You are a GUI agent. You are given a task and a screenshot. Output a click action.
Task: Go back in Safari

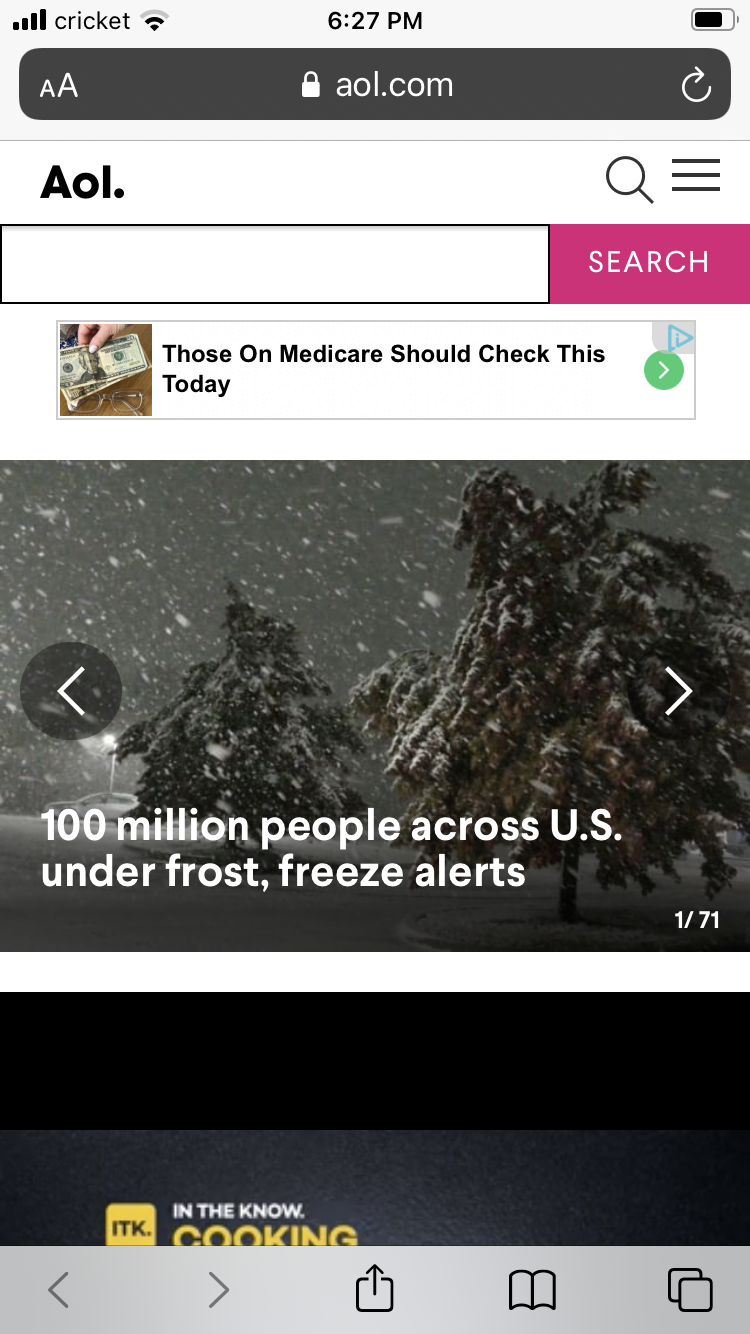click(x=59, y=1290)
